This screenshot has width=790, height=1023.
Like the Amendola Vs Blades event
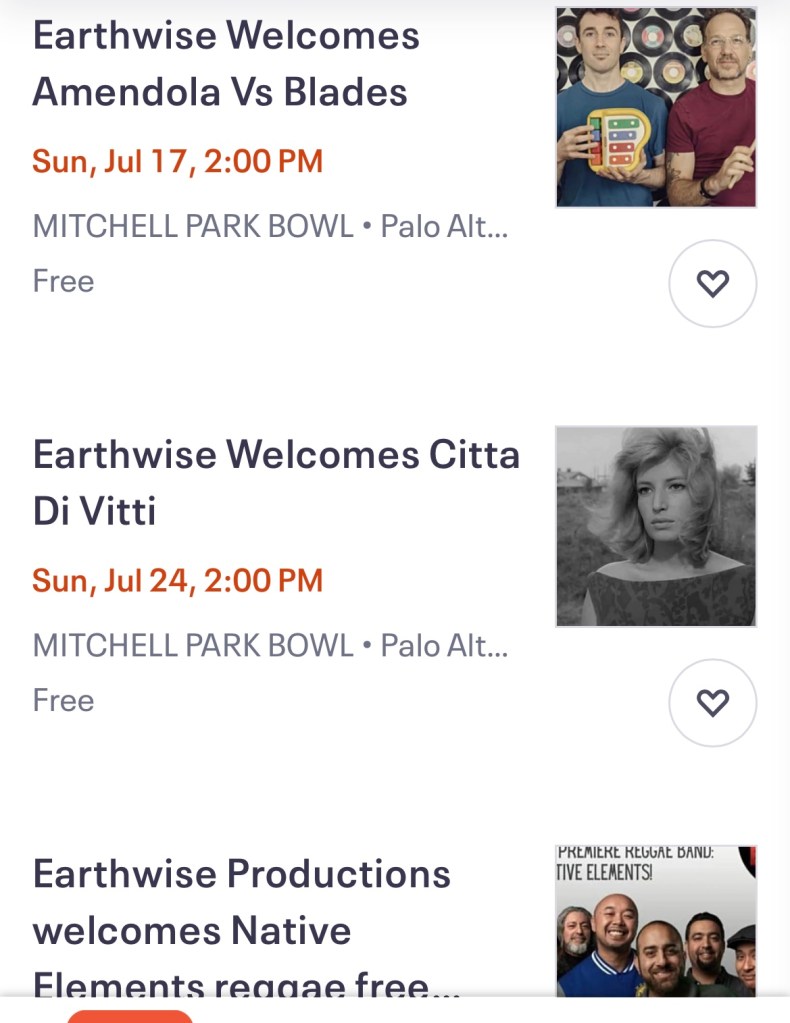(712, 284)
